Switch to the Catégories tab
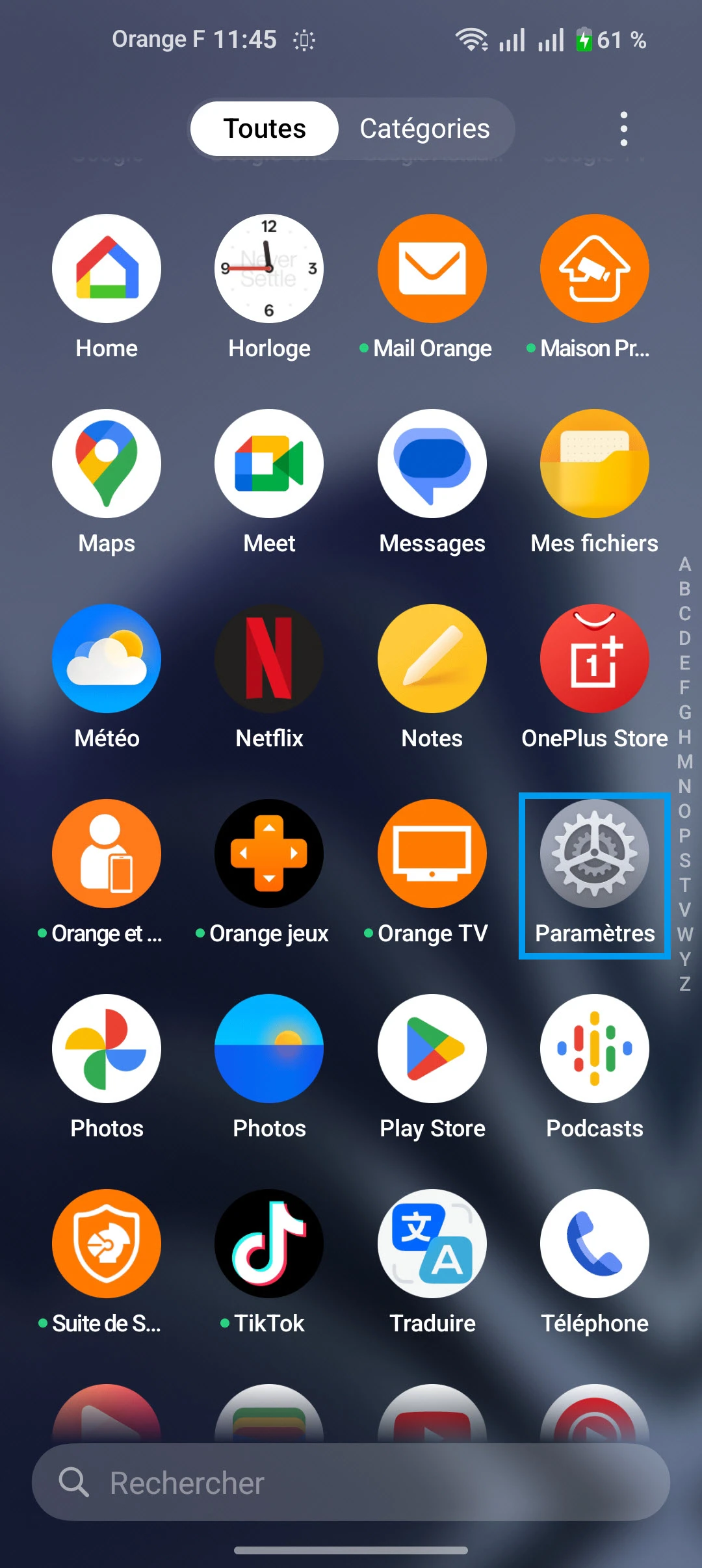Screen dimensions: 702x1568 click(x=424, y=129)
